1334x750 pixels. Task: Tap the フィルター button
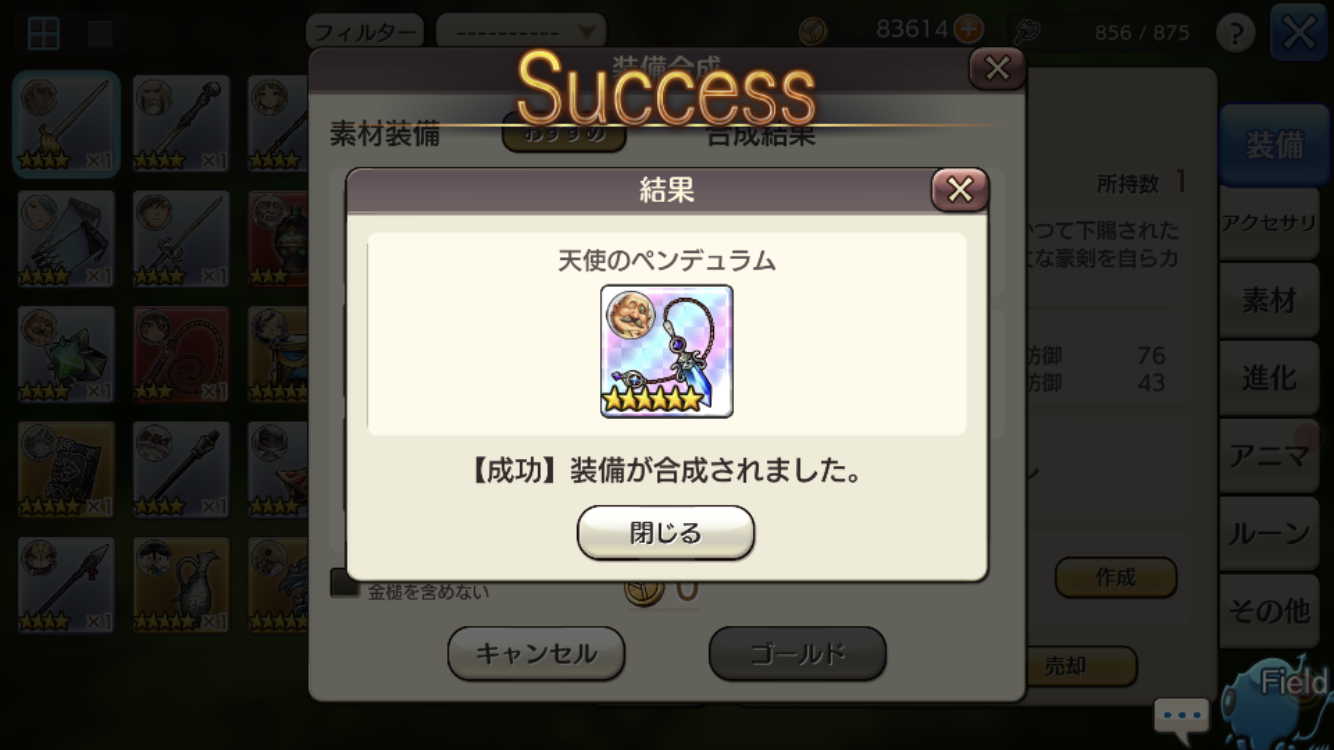tap(365, 32)
